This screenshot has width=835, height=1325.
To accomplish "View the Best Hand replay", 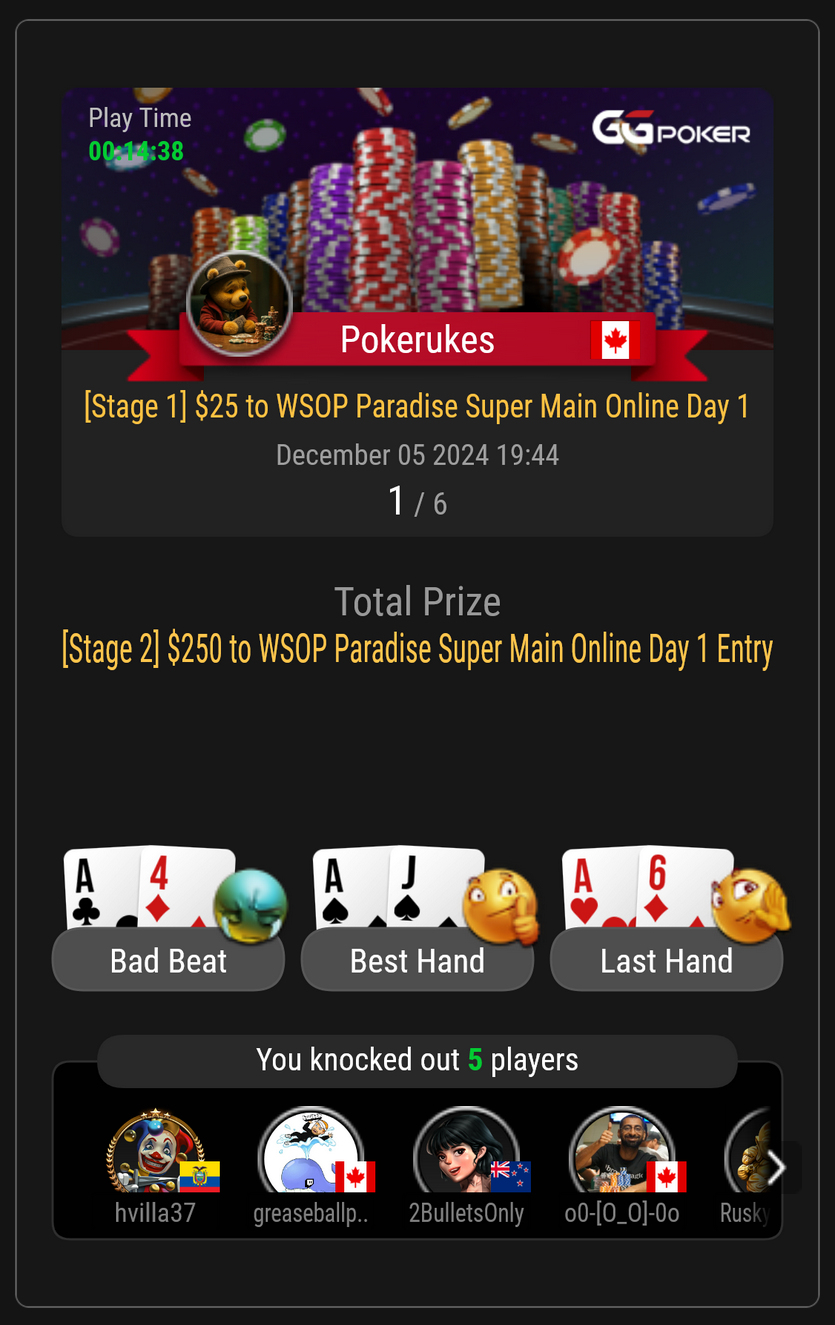I will 417,960.
